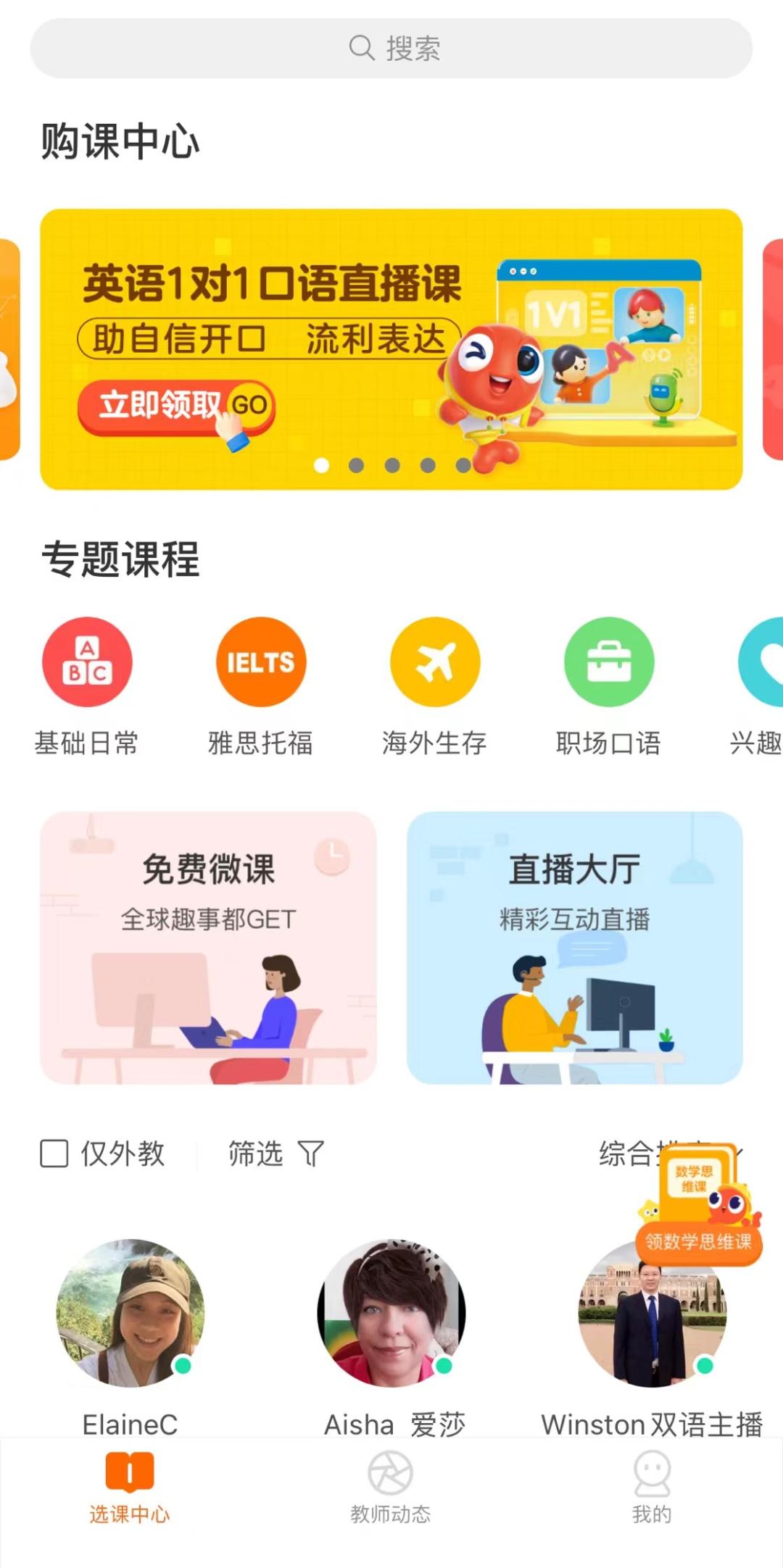Open the search magnifier in the search bar
Viewport: 783px width, 1568px height.
[360, 47]
